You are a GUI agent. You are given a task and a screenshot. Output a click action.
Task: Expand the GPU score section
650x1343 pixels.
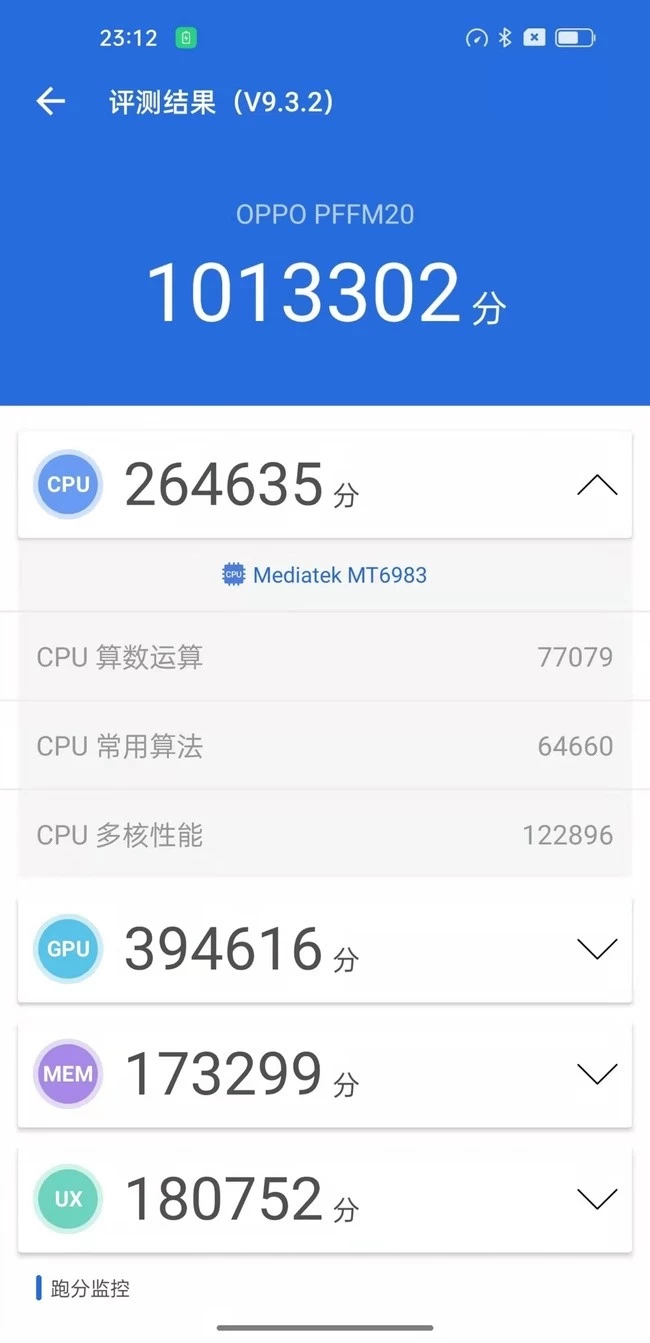coord(597,949)
